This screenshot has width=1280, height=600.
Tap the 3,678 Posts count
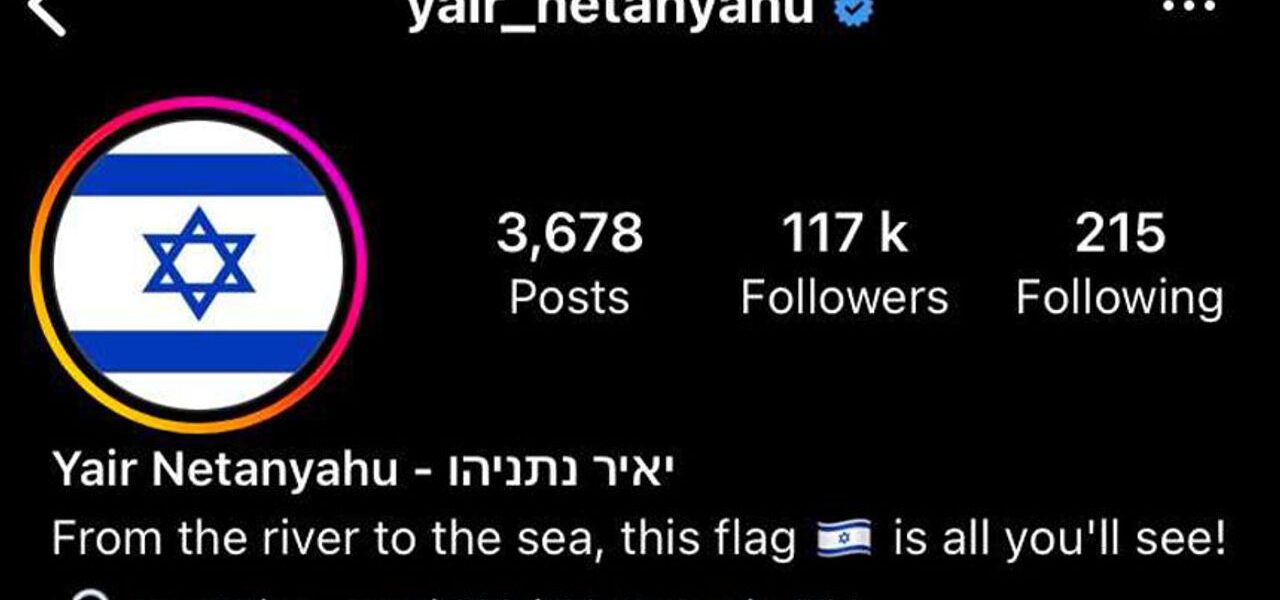[569, 264]
